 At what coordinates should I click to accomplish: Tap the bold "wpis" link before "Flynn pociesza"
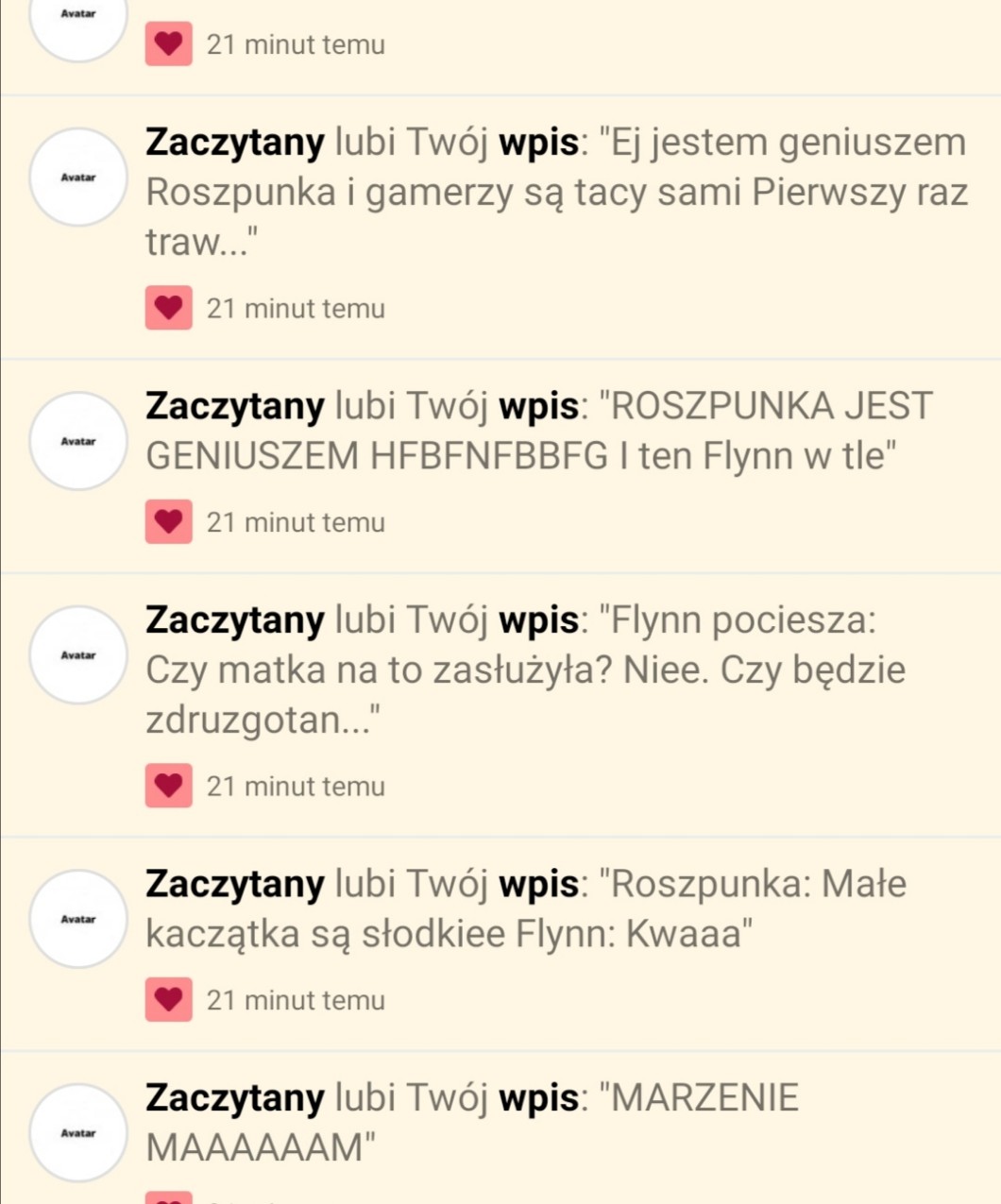538,620
